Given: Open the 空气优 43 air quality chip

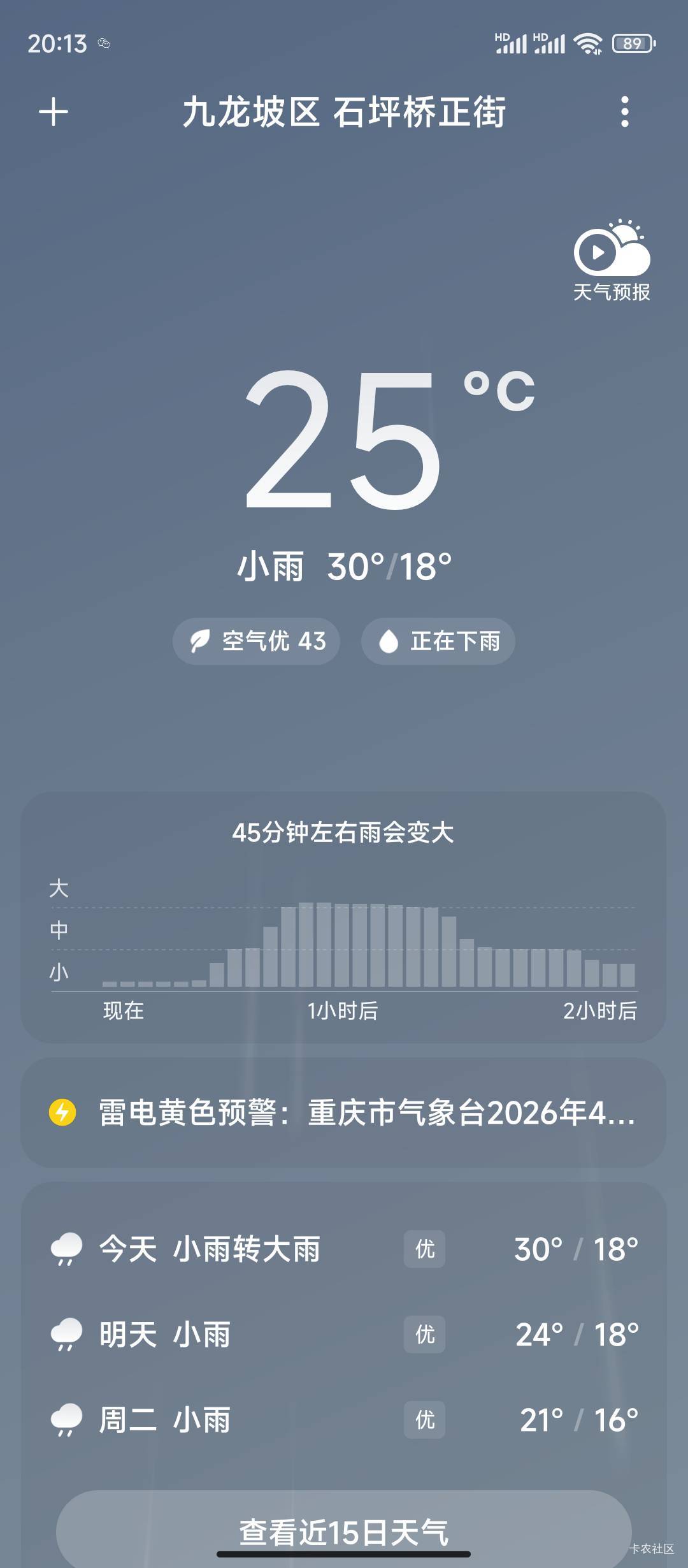Looking at the screenshot, I should click(x=256, y=641).
